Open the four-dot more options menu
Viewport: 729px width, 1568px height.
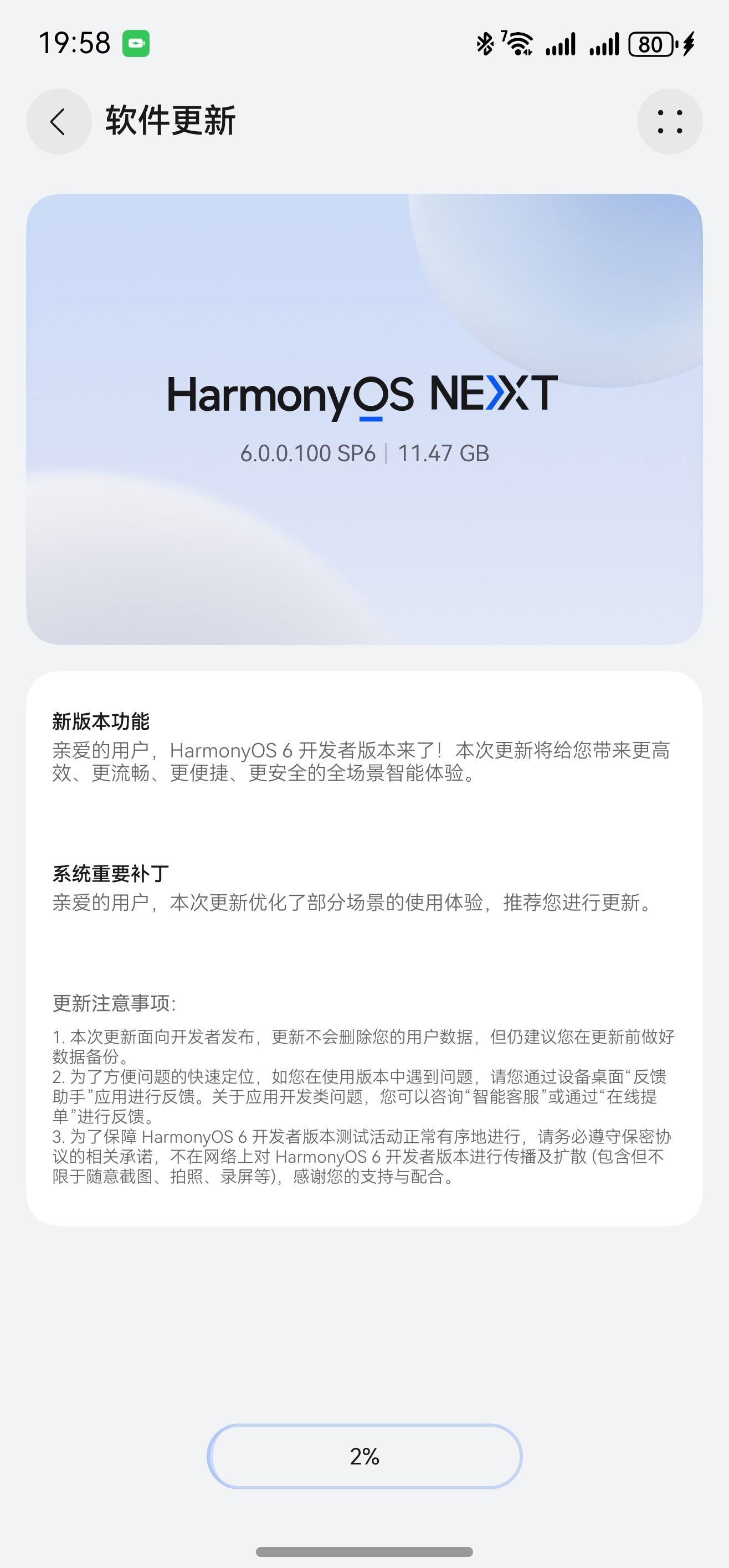point(669,121)
